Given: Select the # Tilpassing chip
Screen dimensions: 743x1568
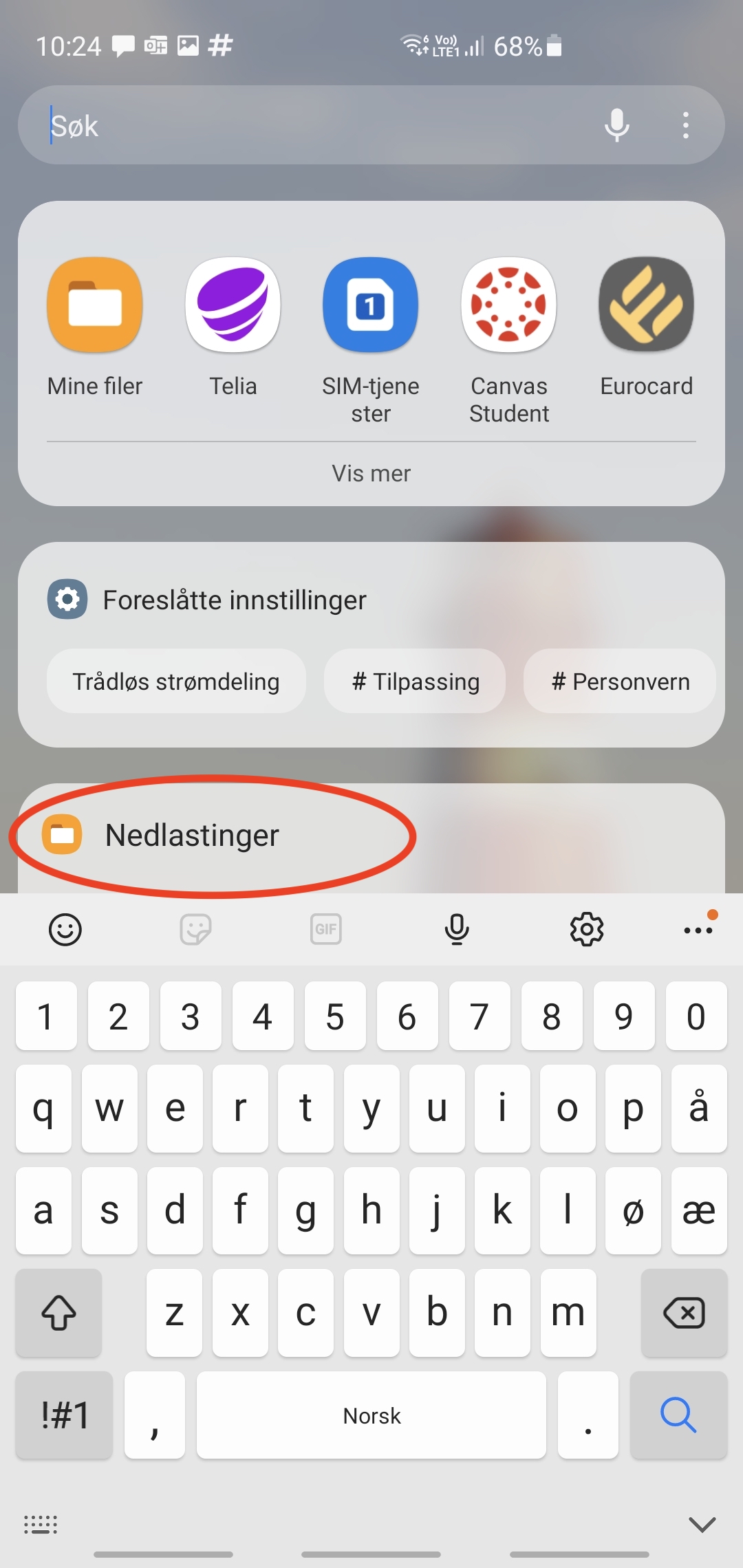Looking at the screenshot, I should coord(415,682).
